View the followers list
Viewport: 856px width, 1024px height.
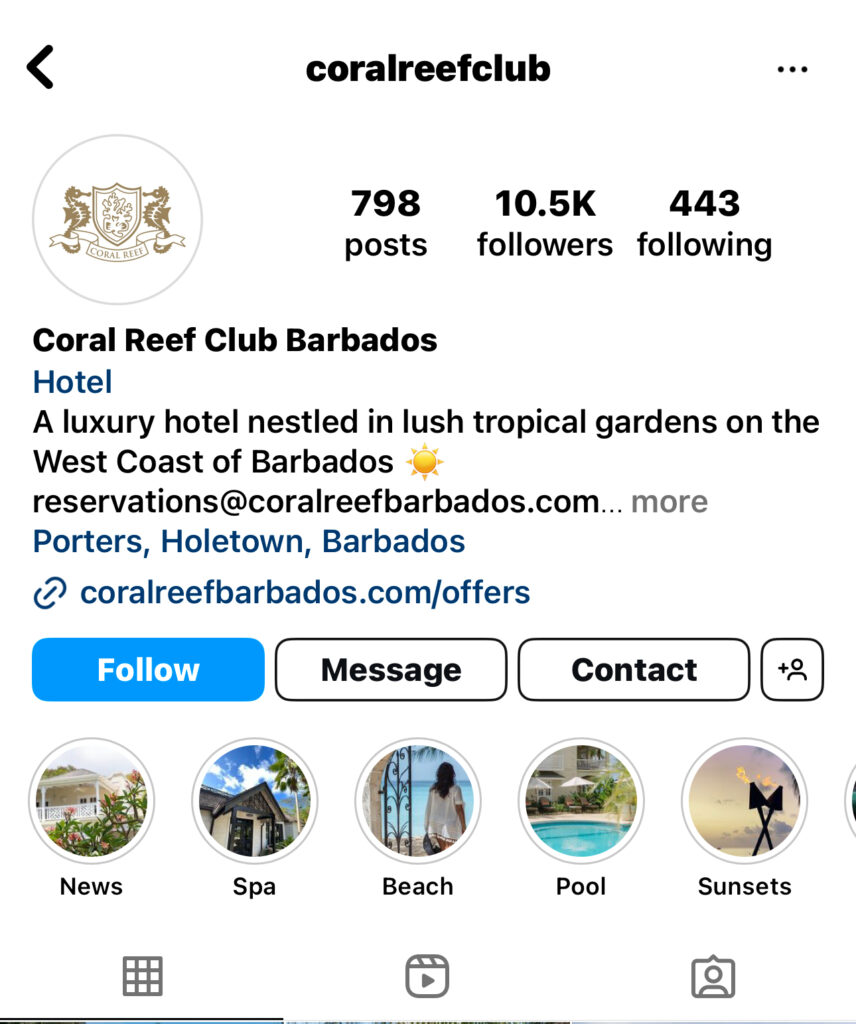coord(545,223)
